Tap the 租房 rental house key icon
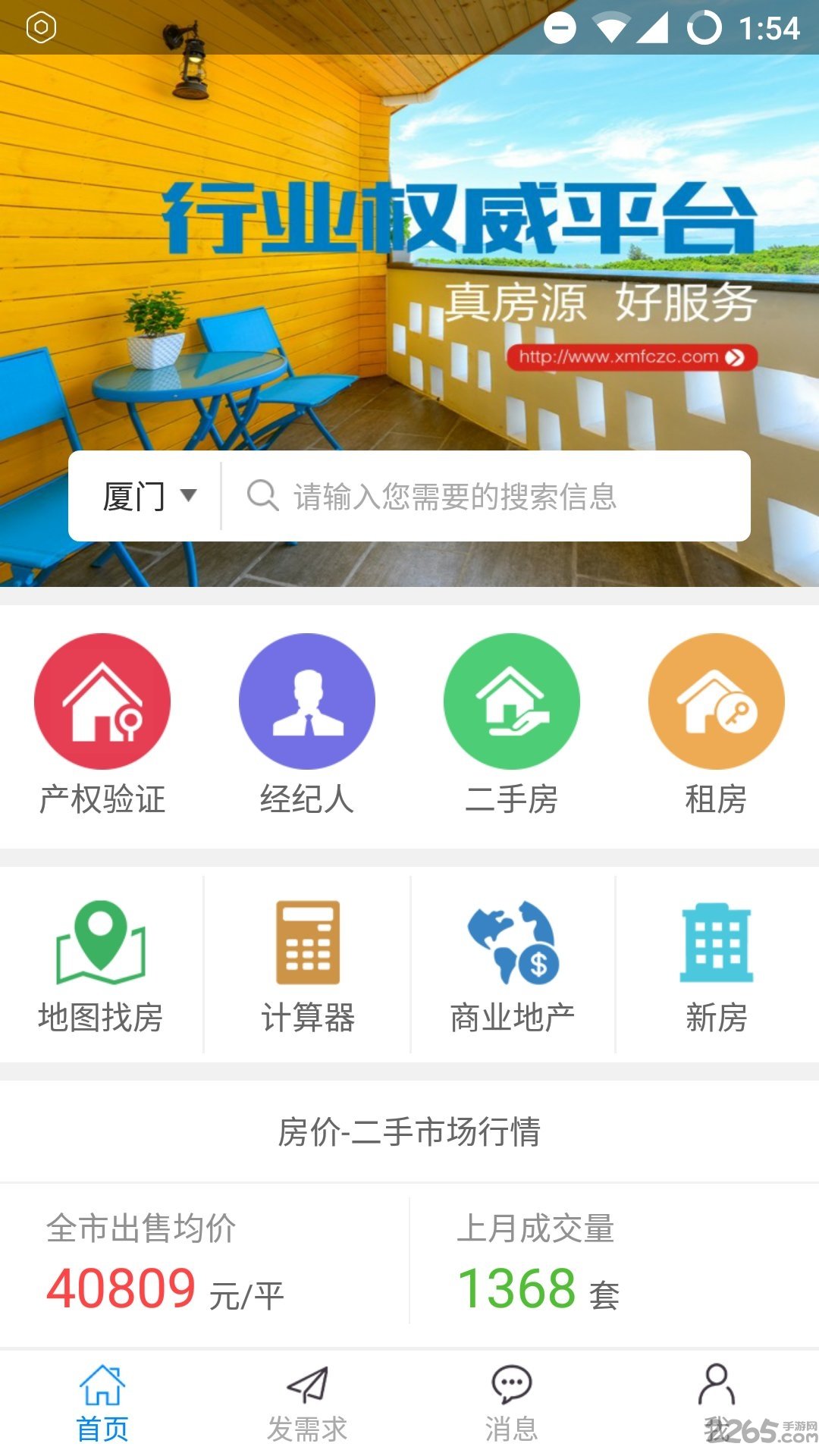819x1456 pixels. tap(715, 701)
